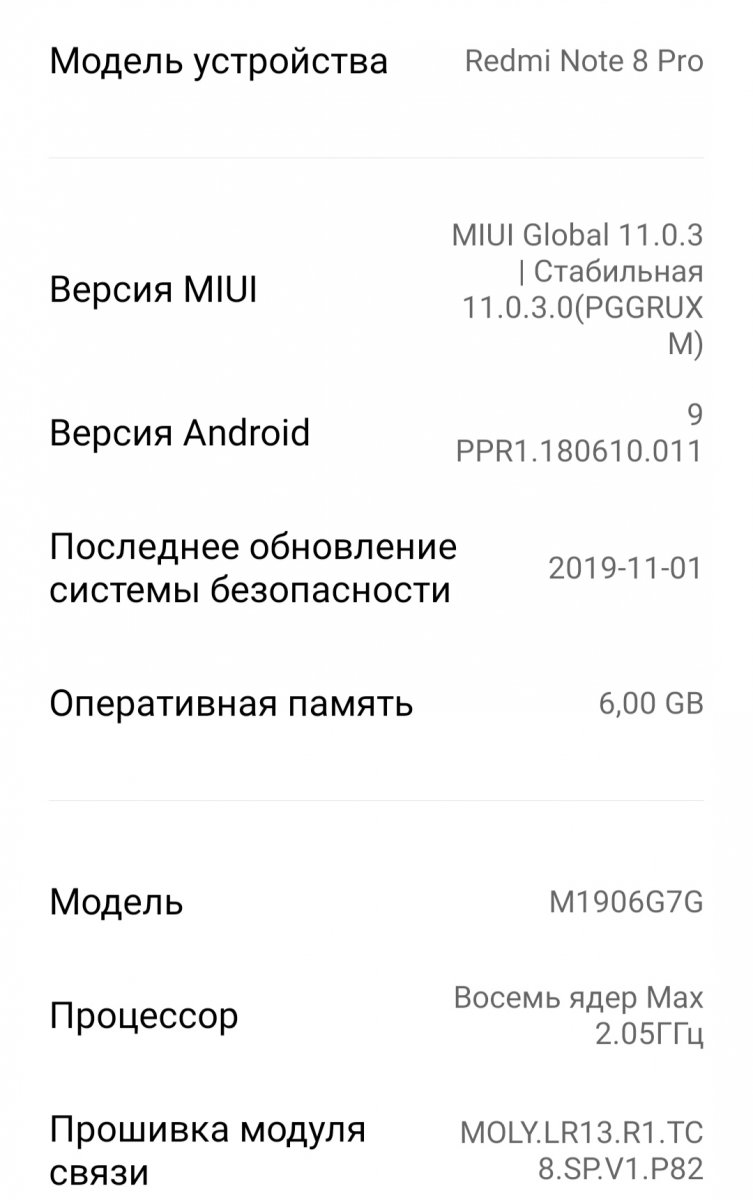Viewport: 753px width, 1200px height.
Task: Select the Модель устройства row
Action: pyautogui.click(x=376, y=62)
